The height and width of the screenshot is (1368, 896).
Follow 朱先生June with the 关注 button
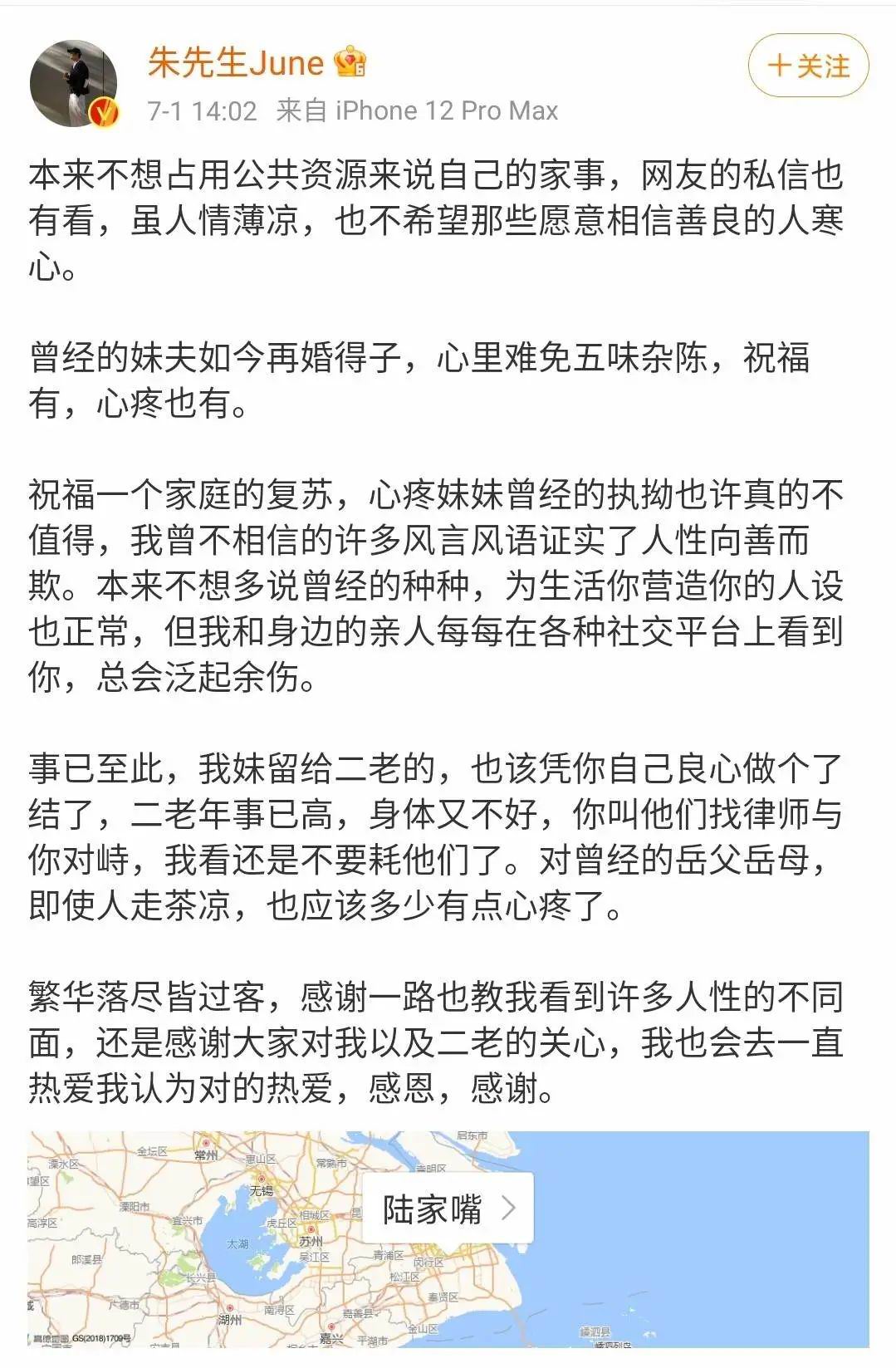[808, 66]
